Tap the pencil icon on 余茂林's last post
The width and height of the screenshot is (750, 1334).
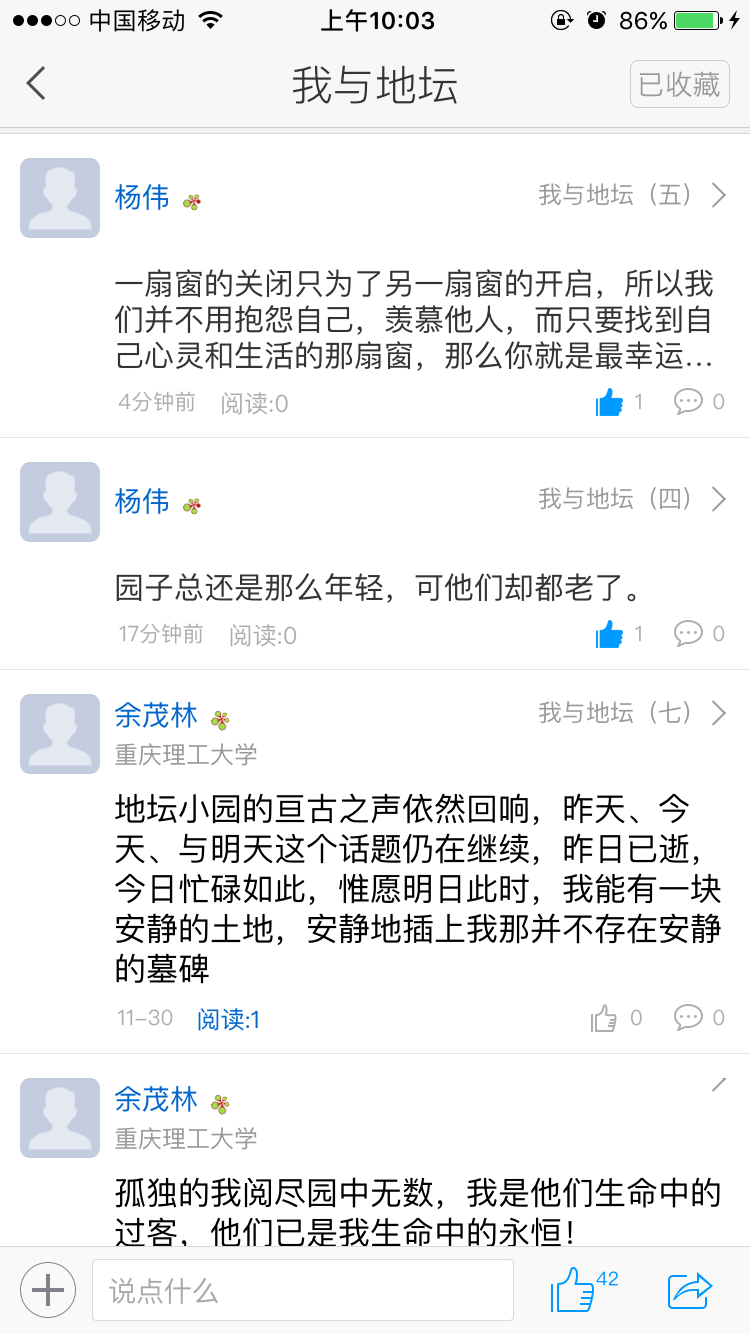click(x=718, y=1085)
